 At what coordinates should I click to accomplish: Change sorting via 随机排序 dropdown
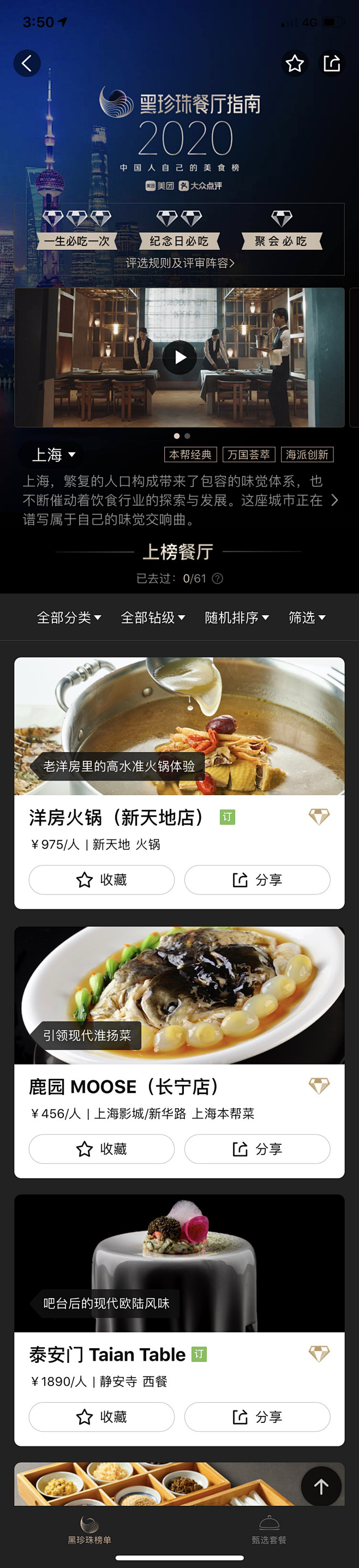click(237, 618)
